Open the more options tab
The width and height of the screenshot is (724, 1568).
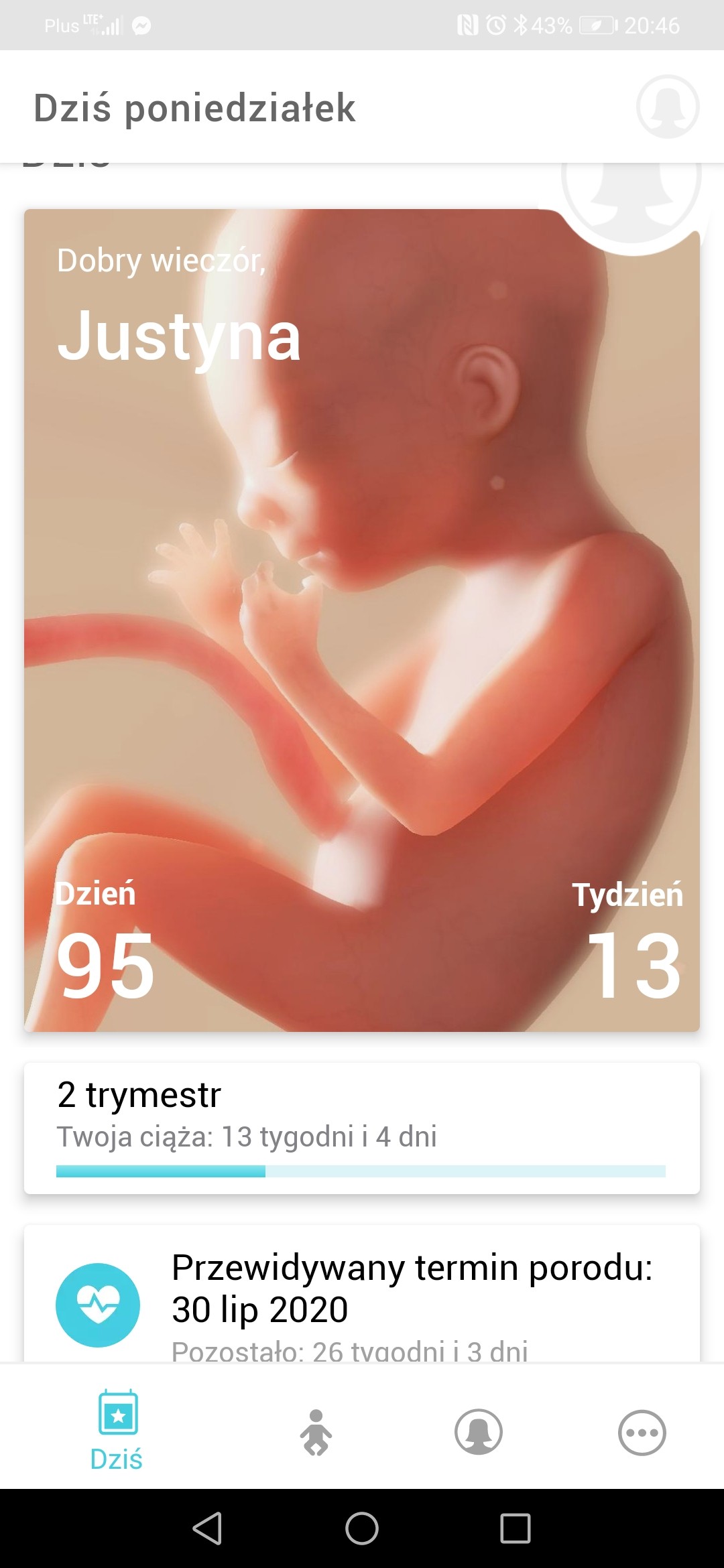click(642, 1433)
